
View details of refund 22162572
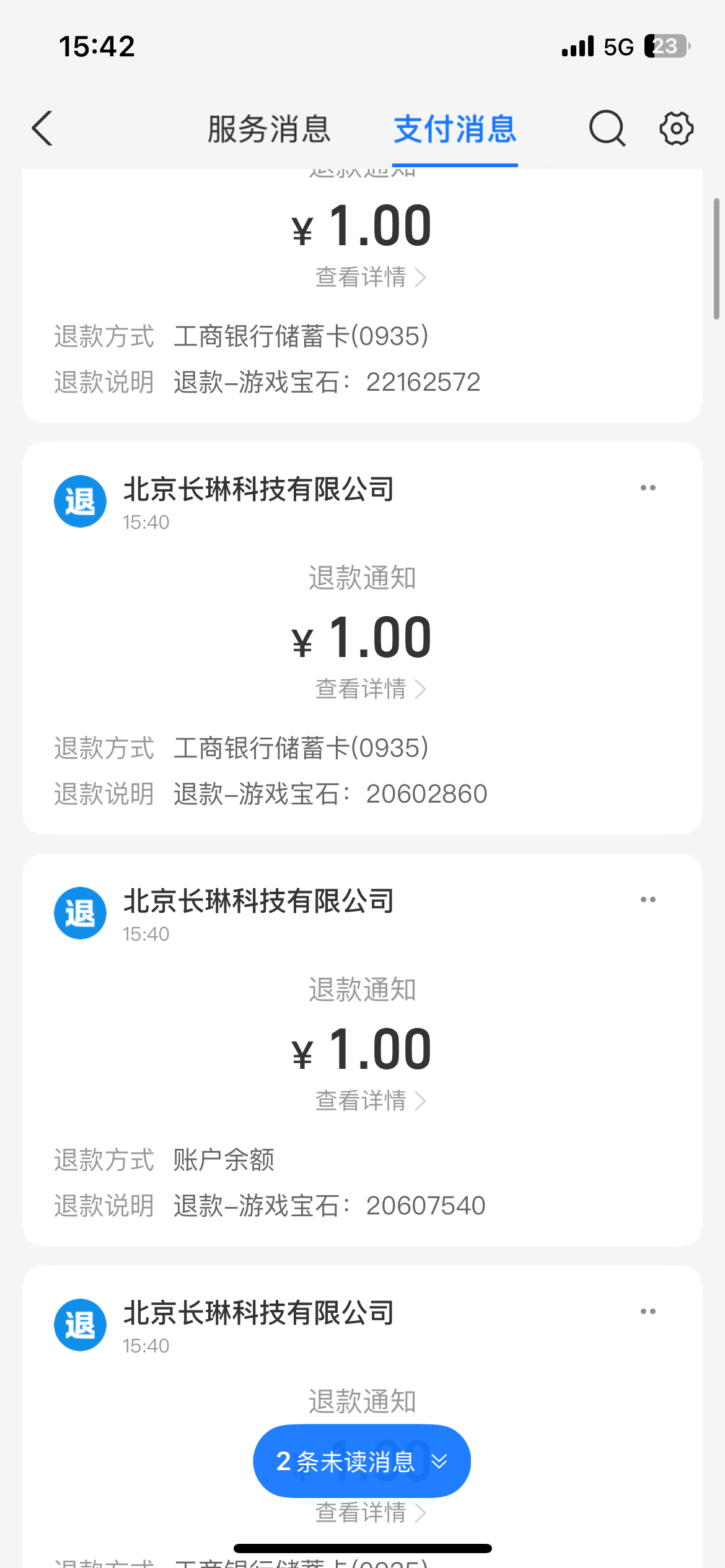pyautogui.click(x=370, y=277)
